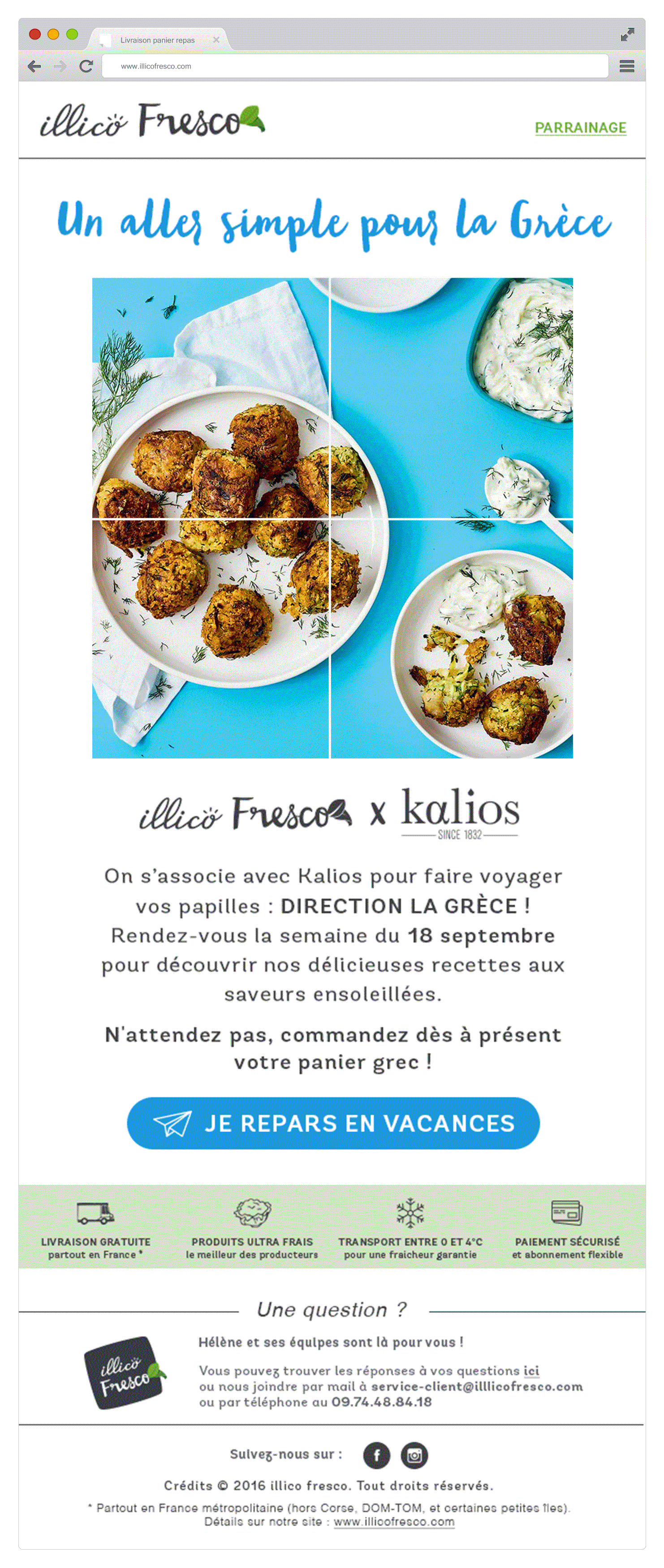The height and width of the screenshot is (1568, 664).
Task: Open the browser hamburger menu
Action: click(x=627, y=66)
